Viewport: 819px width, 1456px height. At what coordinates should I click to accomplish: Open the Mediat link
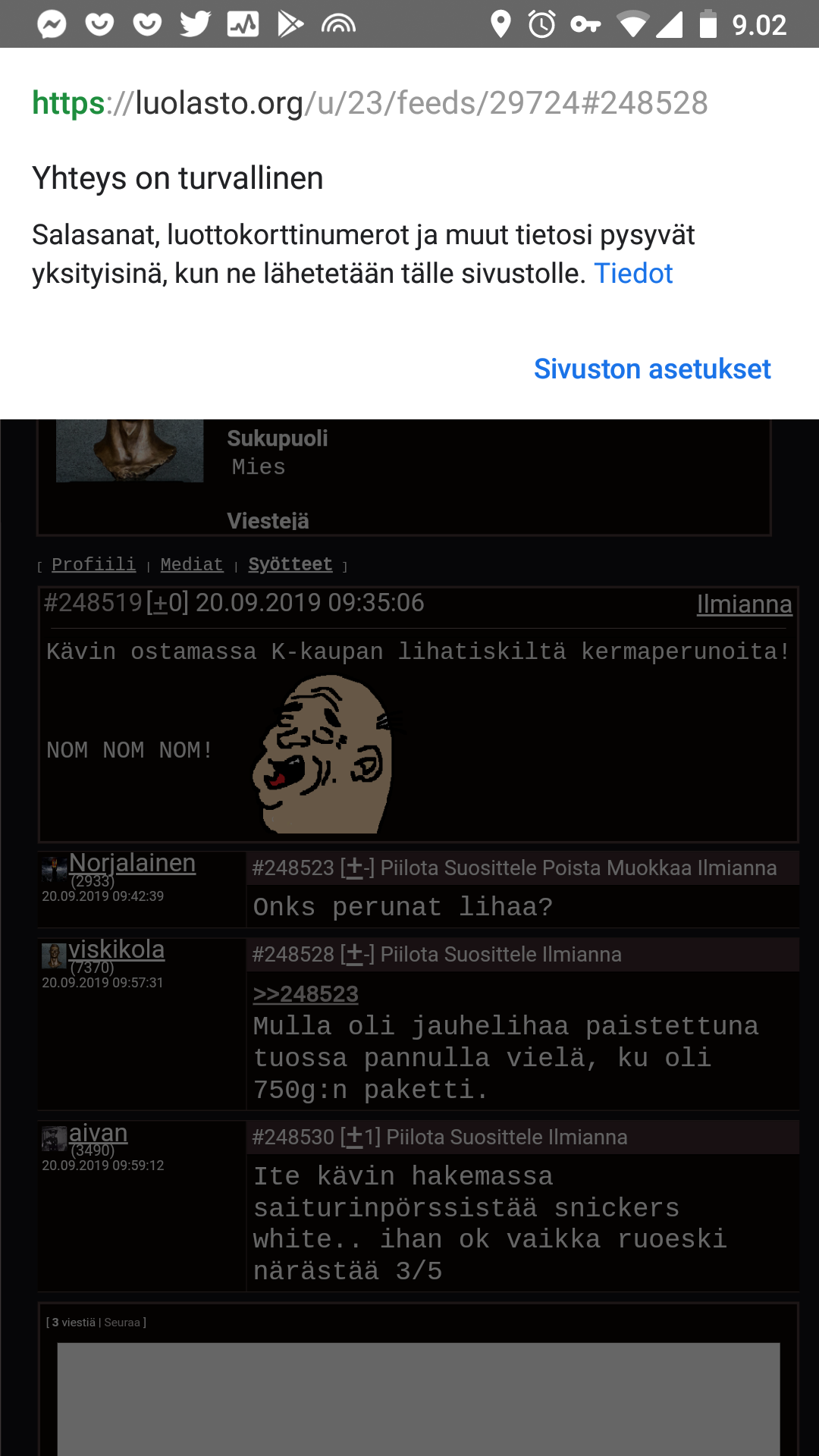[x=192, y=565]
